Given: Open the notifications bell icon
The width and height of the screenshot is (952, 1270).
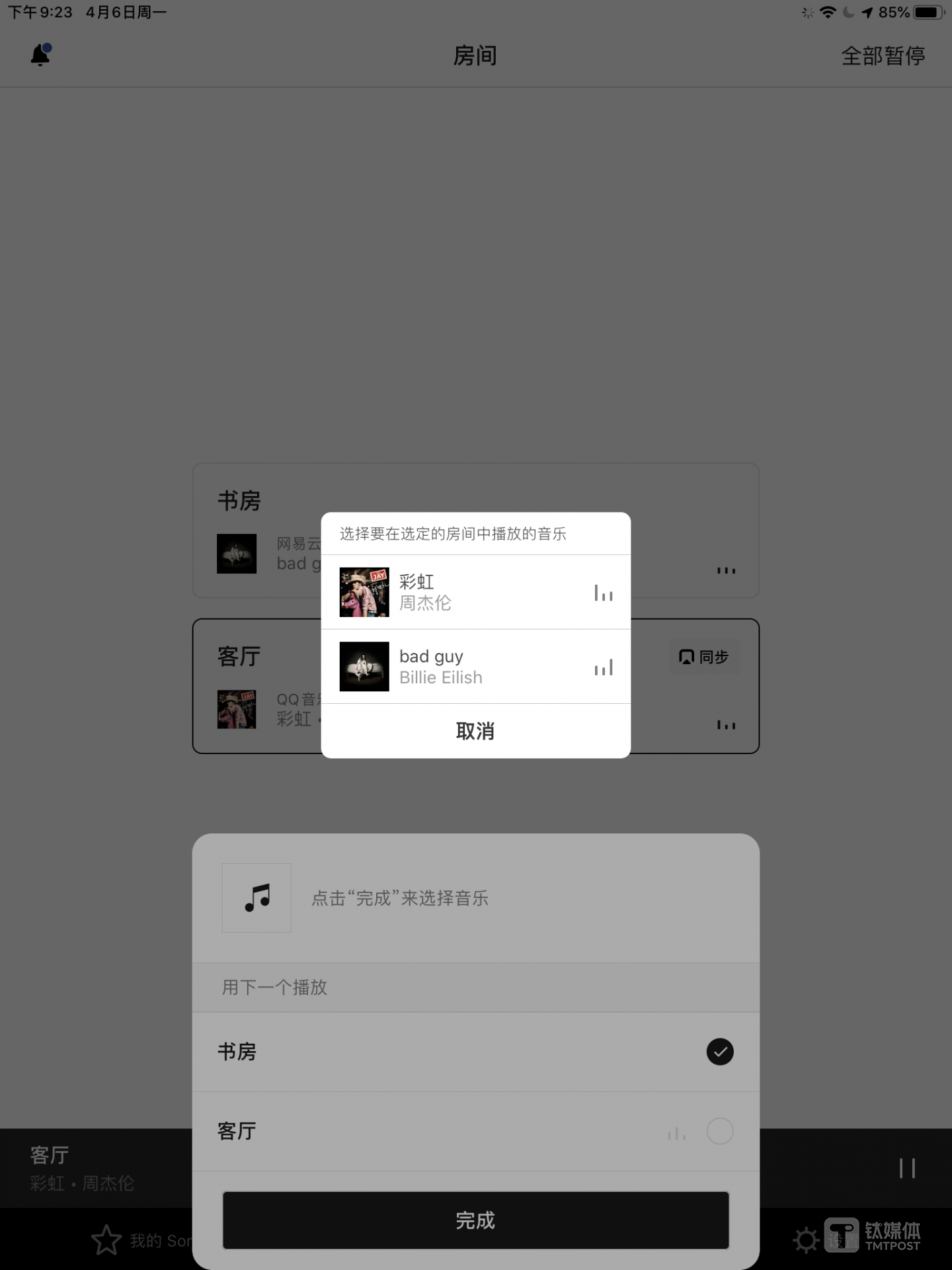Looking at the screenshot, I should click(x=40, y=55).
